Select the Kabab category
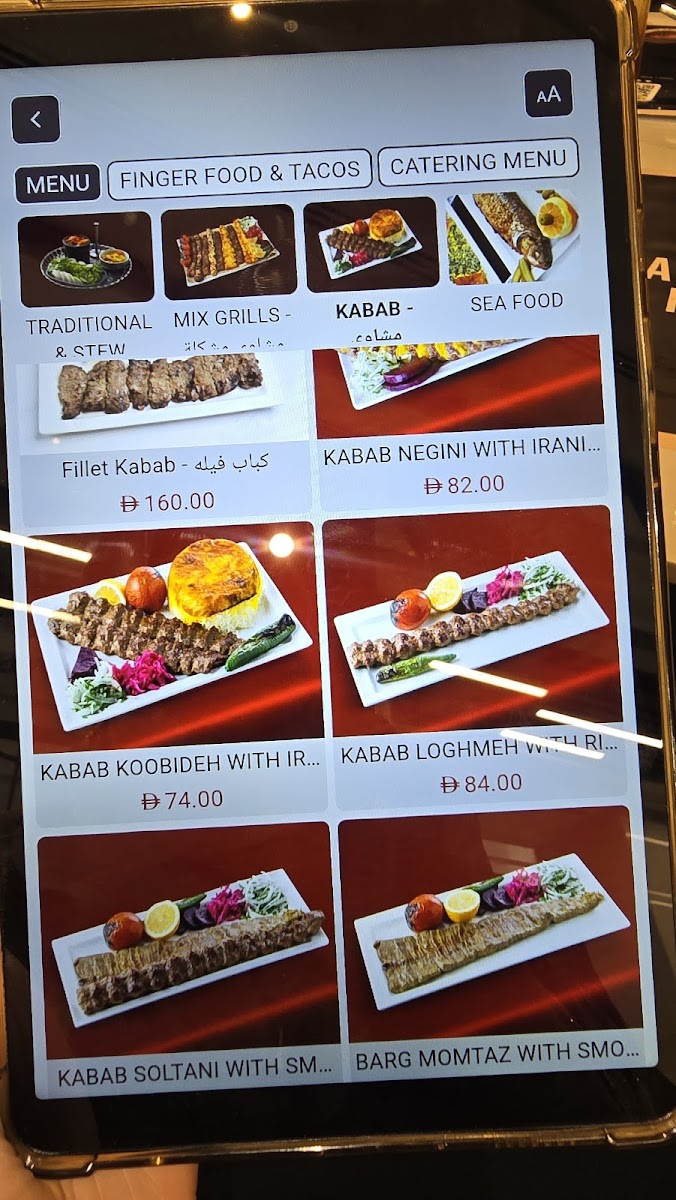Screen dimensions: 676x1200 click(x=371, y=266)
